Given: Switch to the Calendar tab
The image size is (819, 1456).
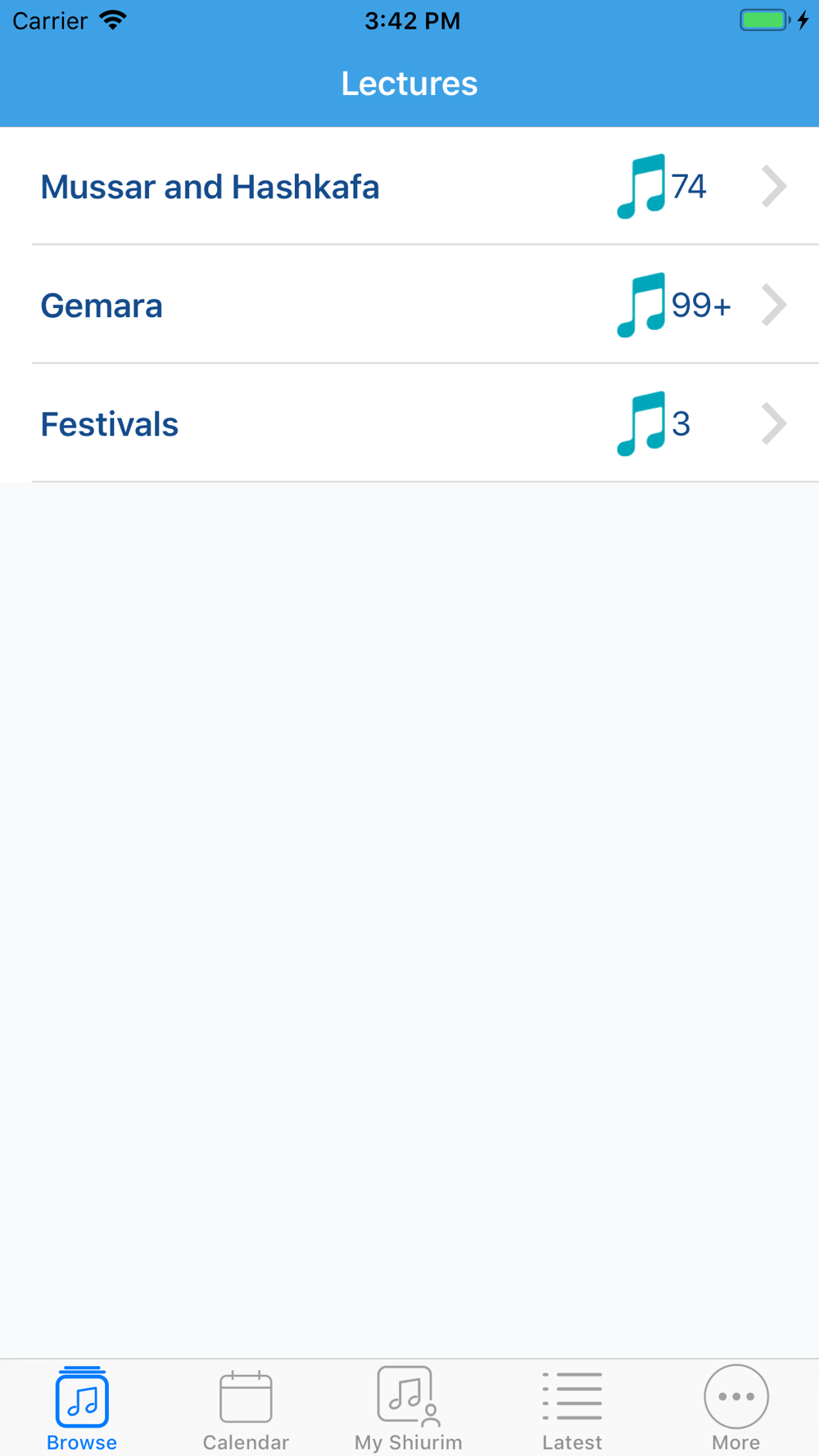Looking at the screenshot, I should pos(246,1409).
